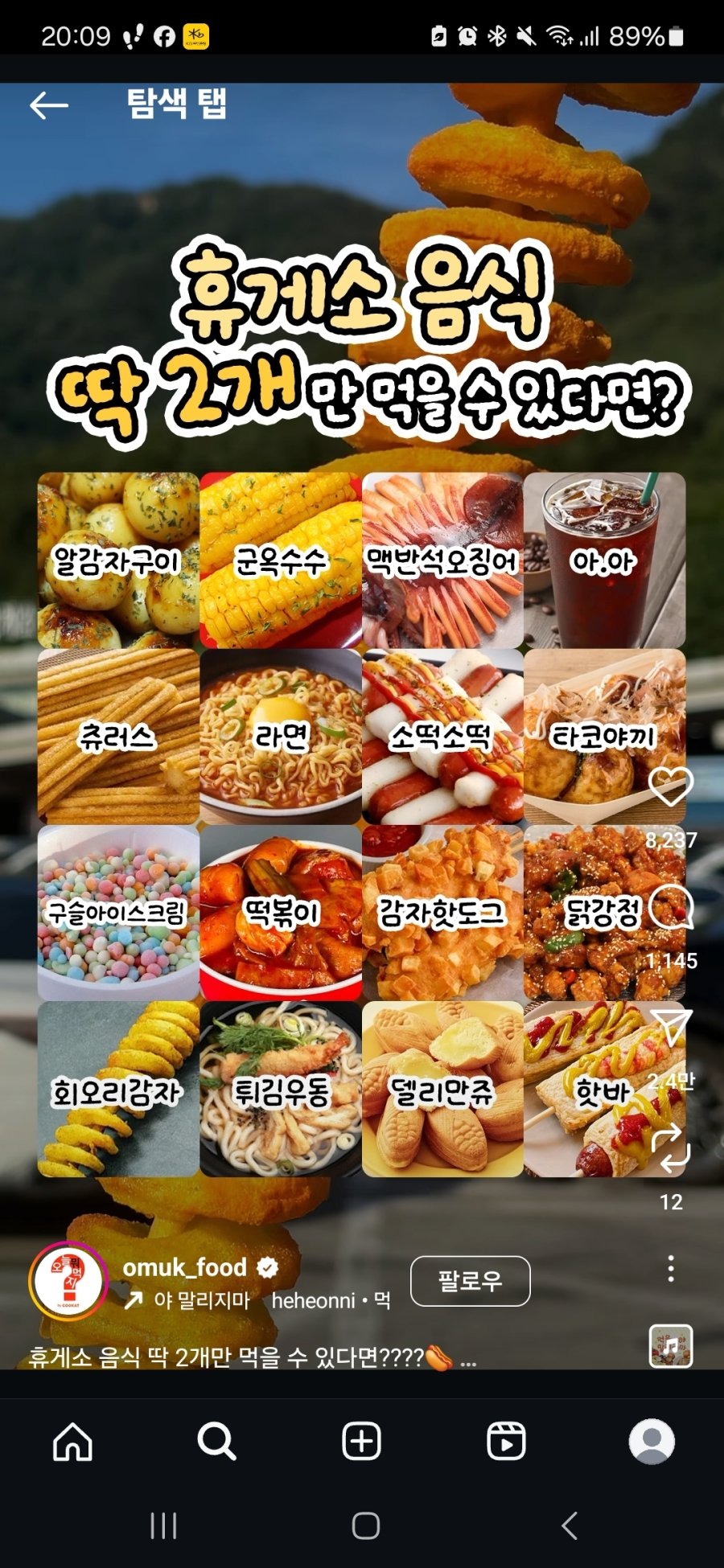Screen dimensions: 724x1568
Task: Create a new post with the plus tab
Action: [362, 1441]
